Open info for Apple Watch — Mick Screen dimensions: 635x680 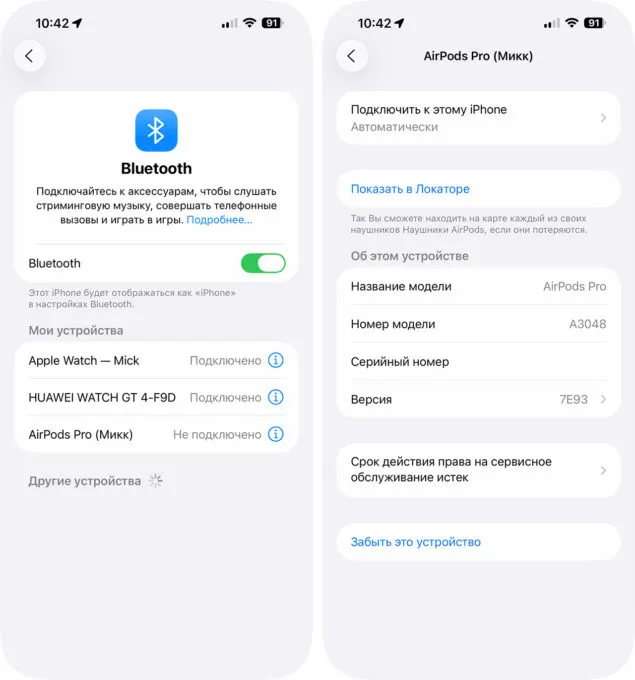[276, 360]
